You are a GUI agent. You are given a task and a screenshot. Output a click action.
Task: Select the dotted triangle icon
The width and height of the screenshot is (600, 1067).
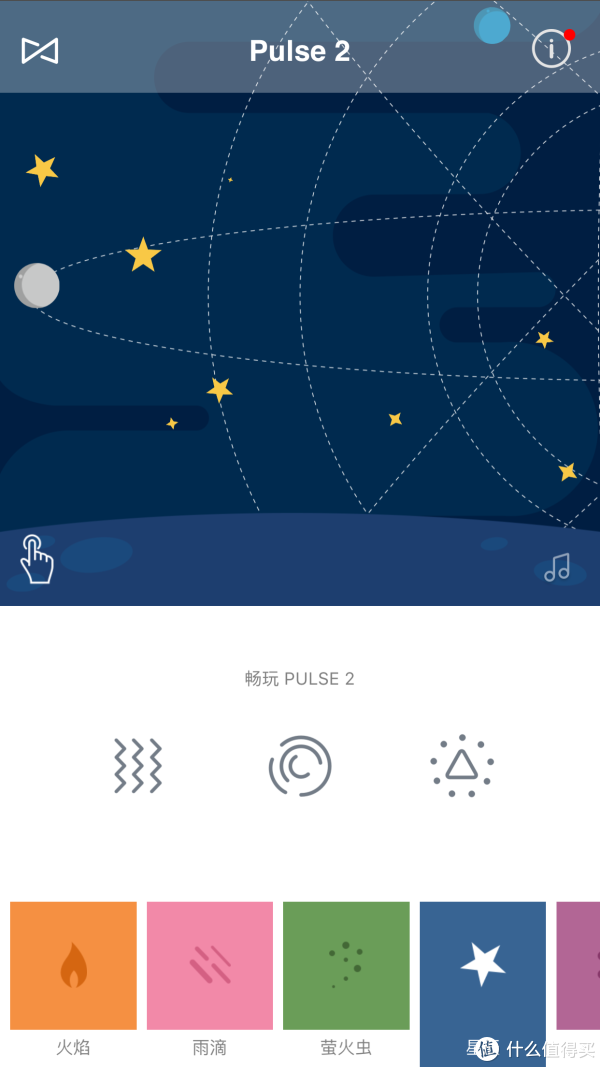pos(461,766)
